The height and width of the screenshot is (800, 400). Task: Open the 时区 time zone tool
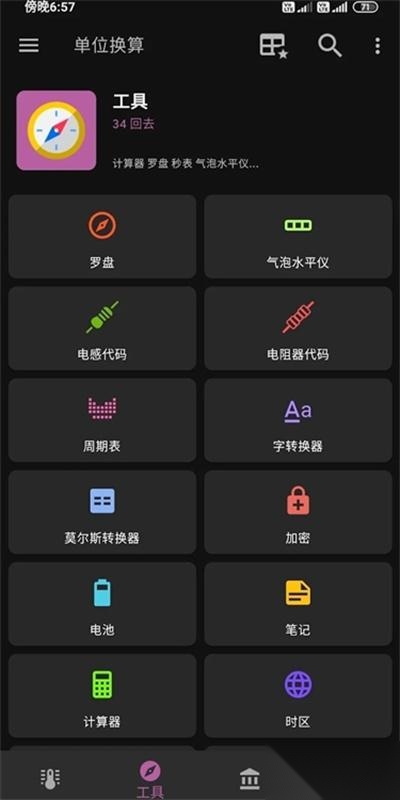(298, 695)
